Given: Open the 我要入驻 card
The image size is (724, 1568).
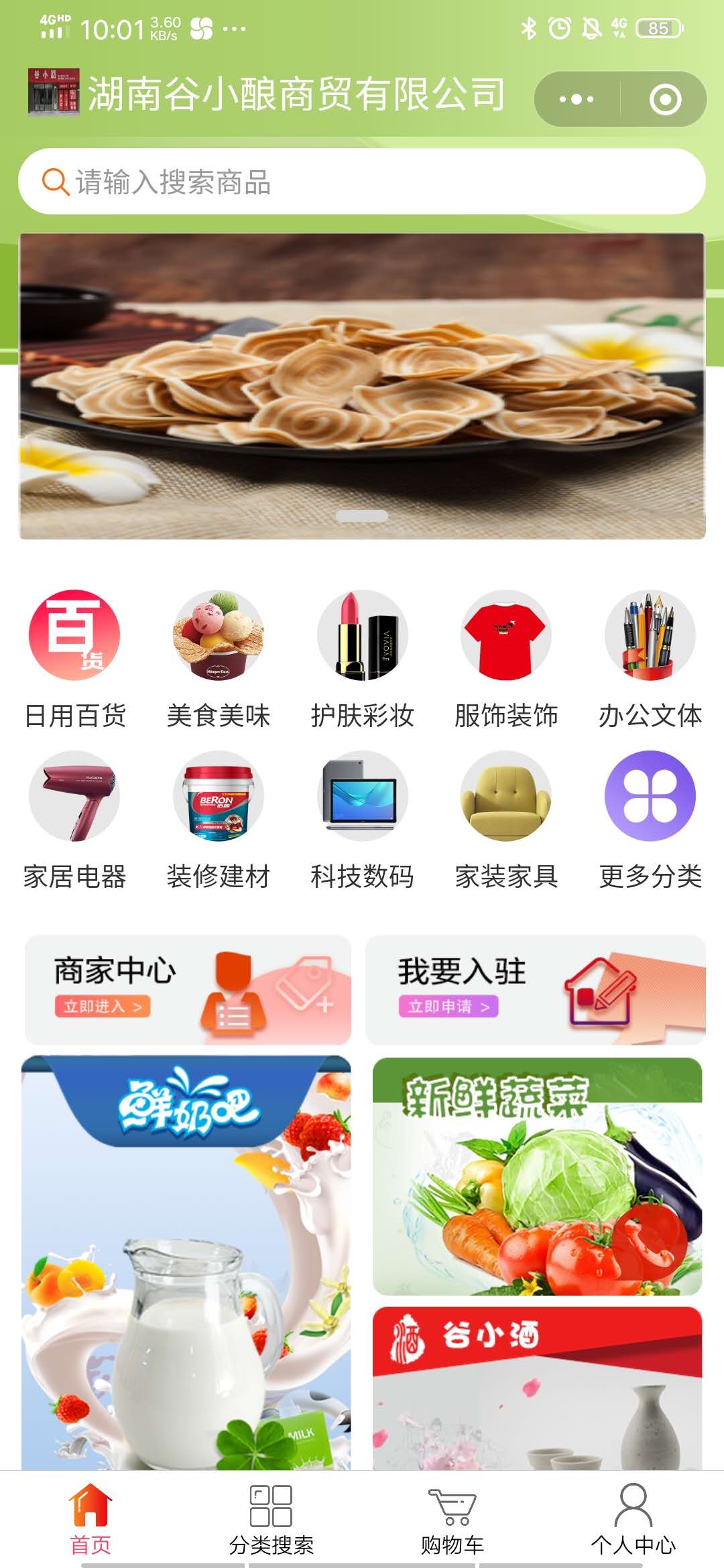Looking at the screenshot, I should (x=535, y=990).
